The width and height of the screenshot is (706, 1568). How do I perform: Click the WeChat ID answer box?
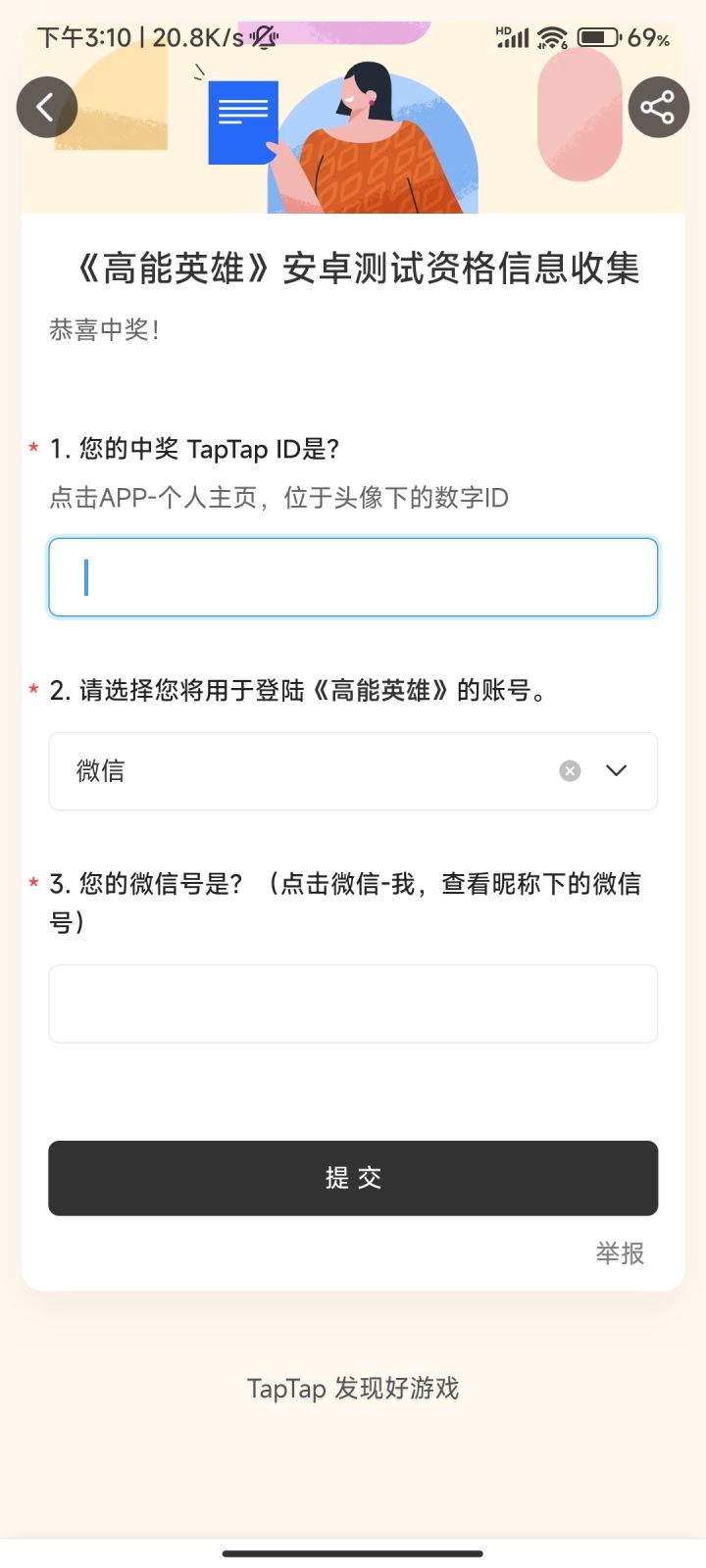pos(353,1004)
